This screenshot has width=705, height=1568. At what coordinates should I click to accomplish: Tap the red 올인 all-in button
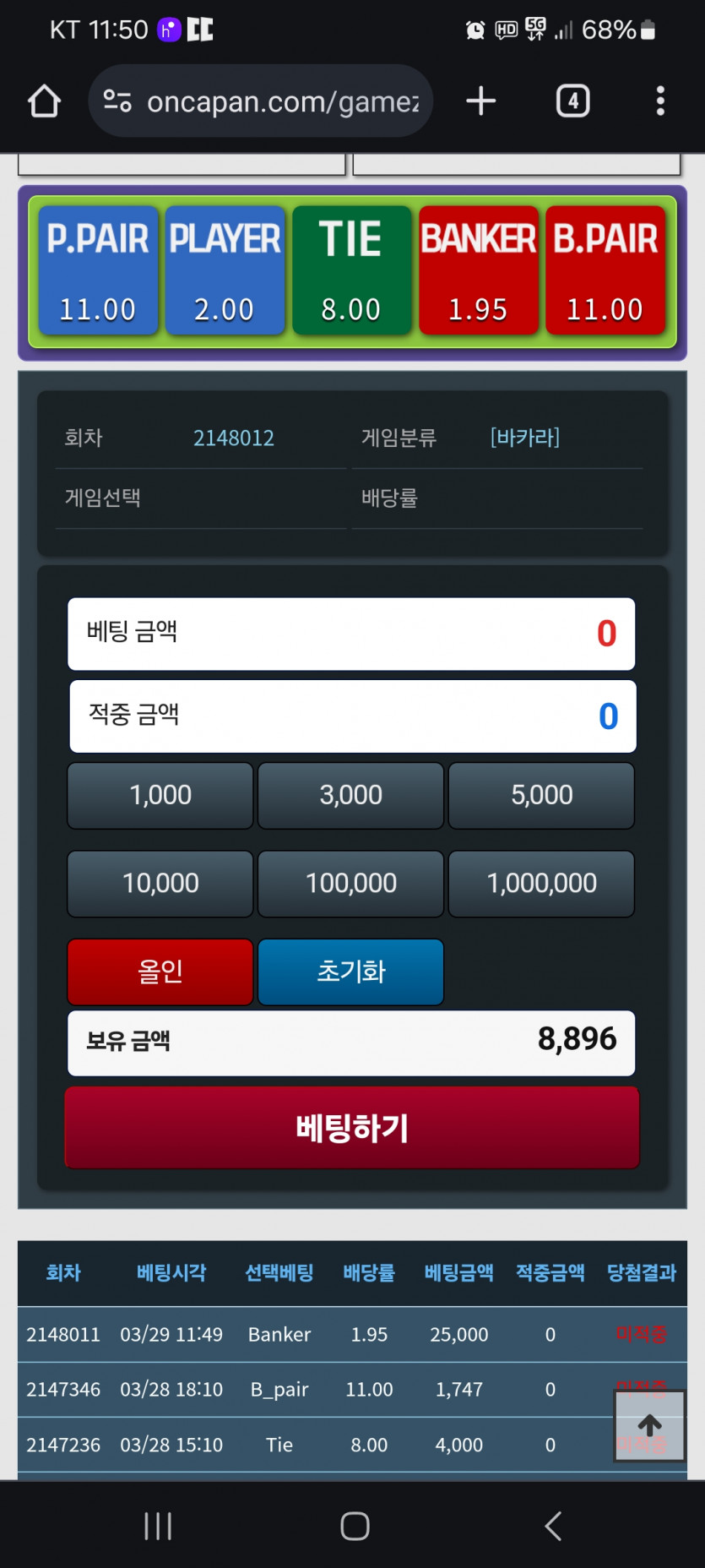click(160, 972)
